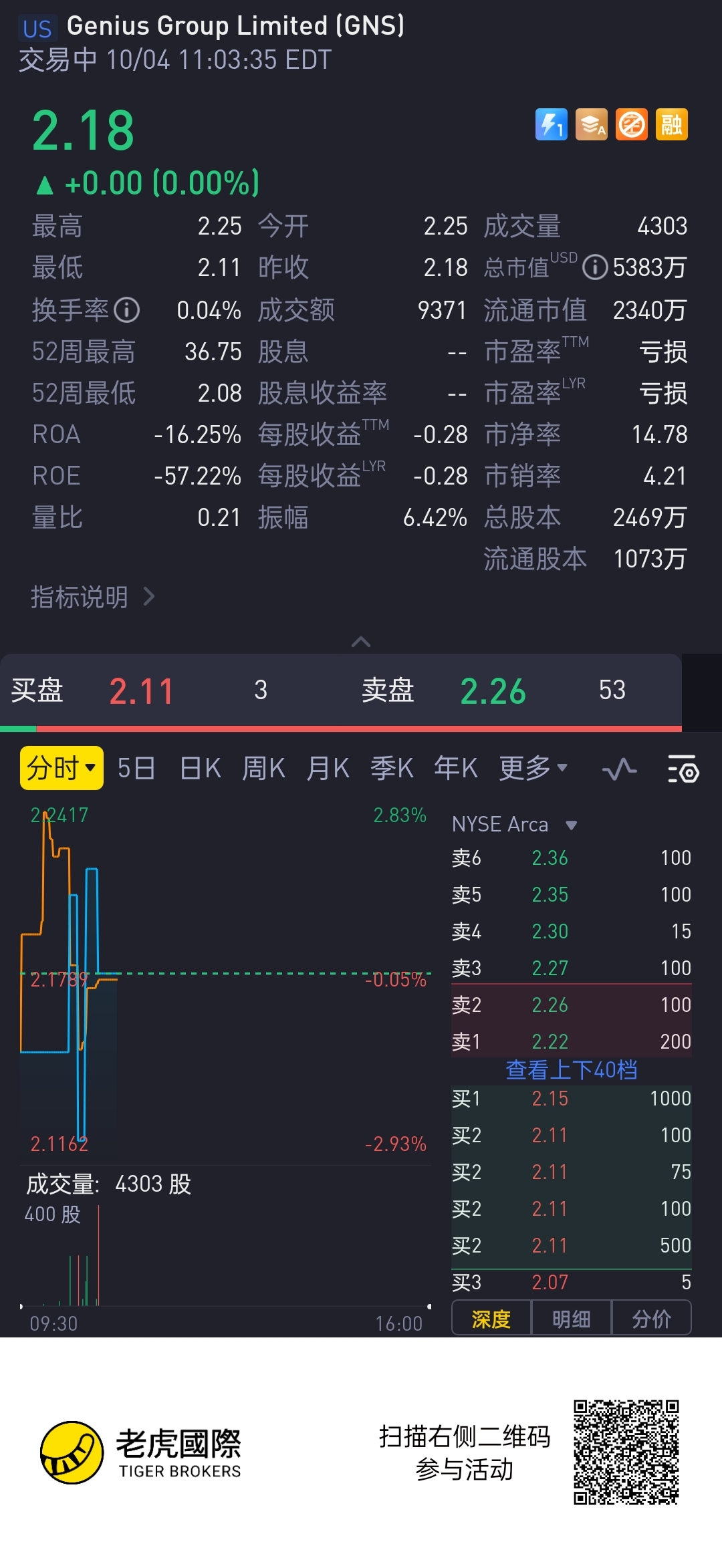The width and height of the screenshot is (722, 1568).
Task: Expand the 更多 chart period dropdown
Action: 533,768
